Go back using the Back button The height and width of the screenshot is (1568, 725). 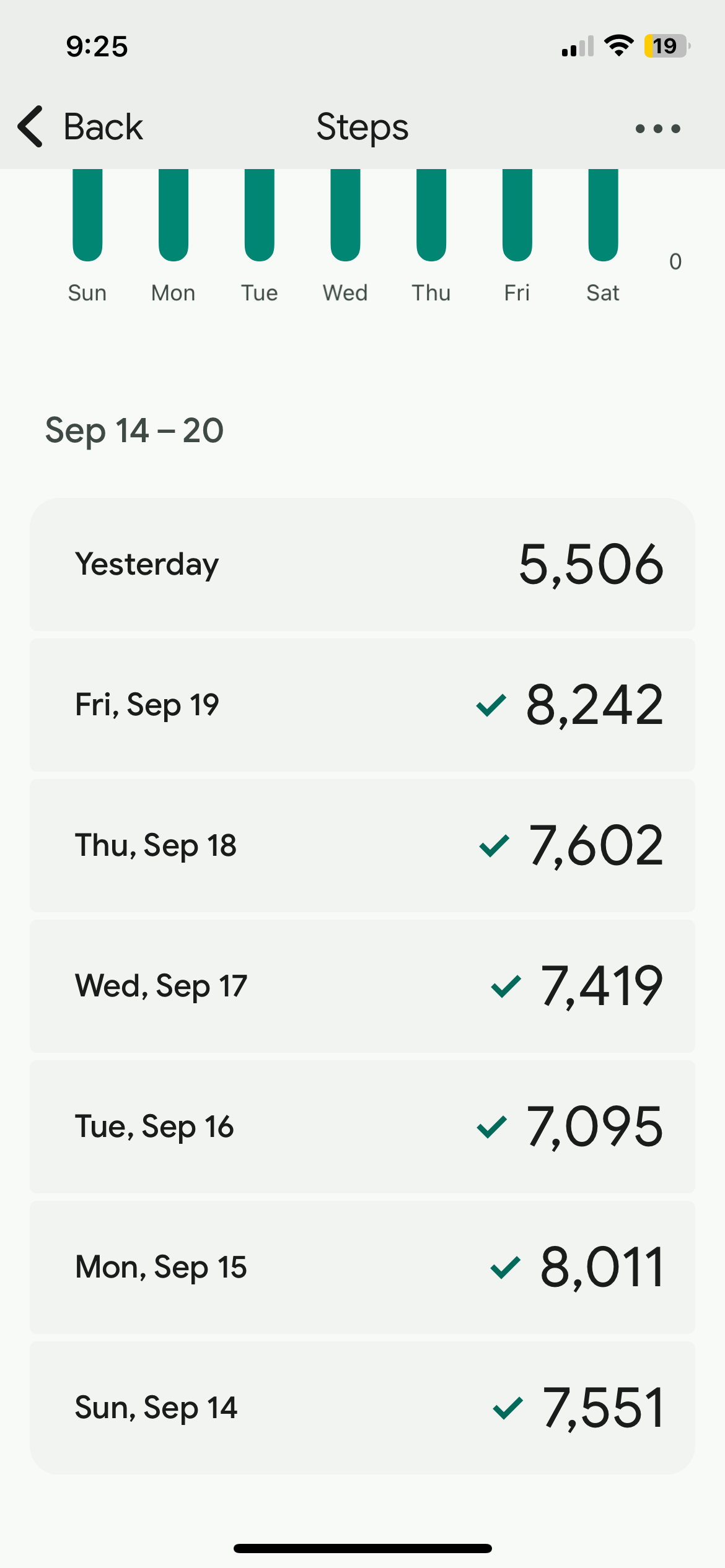(81, 127)
